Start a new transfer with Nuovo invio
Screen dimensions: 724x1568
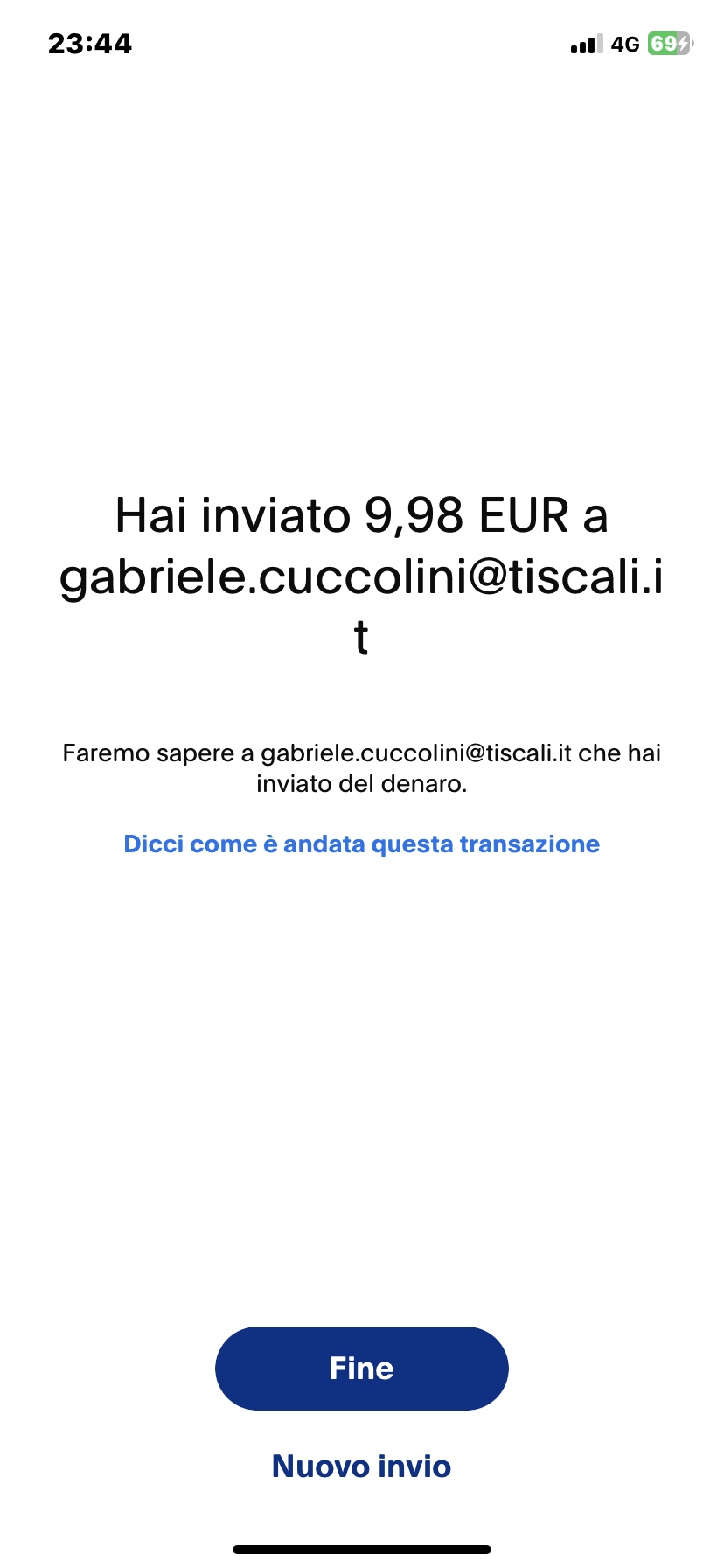click(361, 1466)
